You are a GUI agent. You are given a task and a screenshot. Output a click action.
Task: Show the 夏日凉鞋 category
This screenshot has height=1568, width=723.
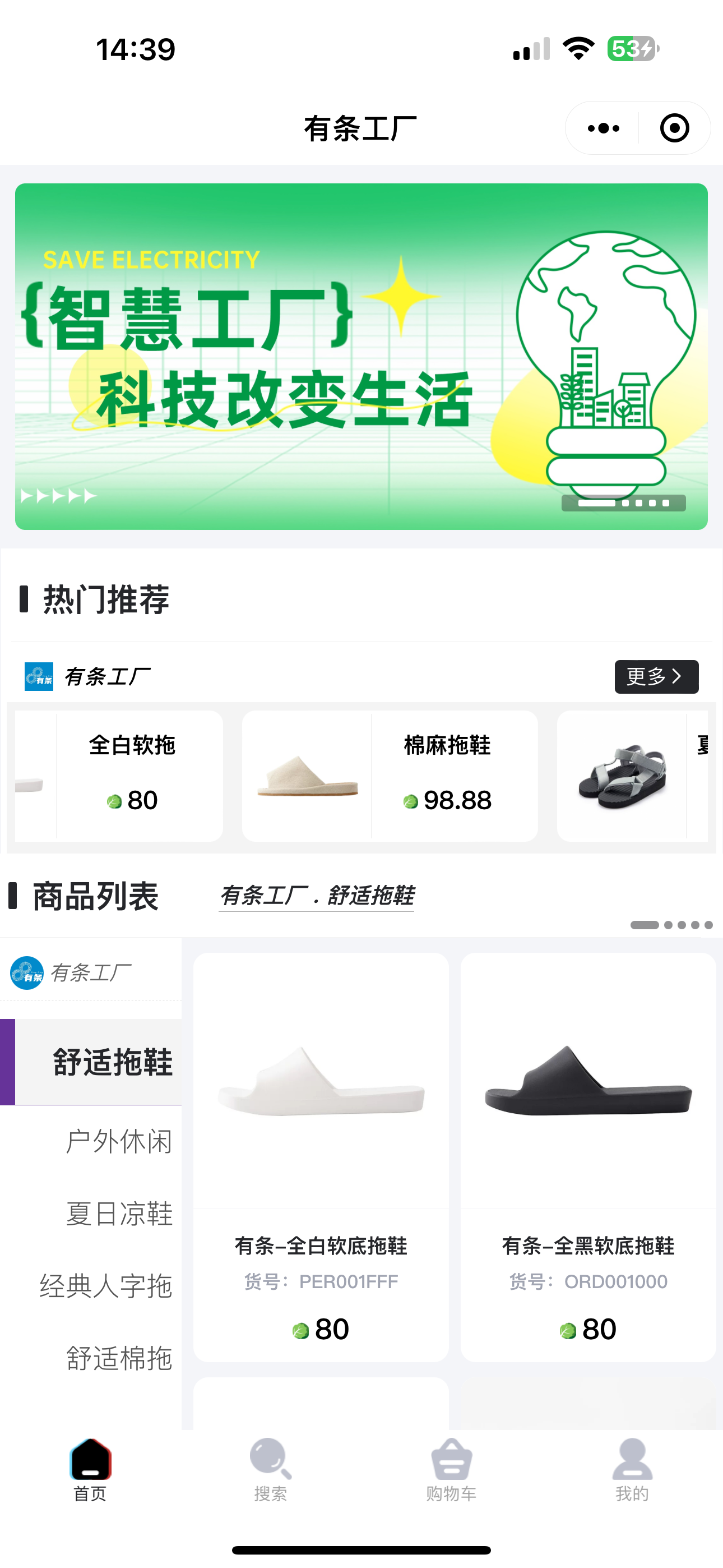point(119,1214)
